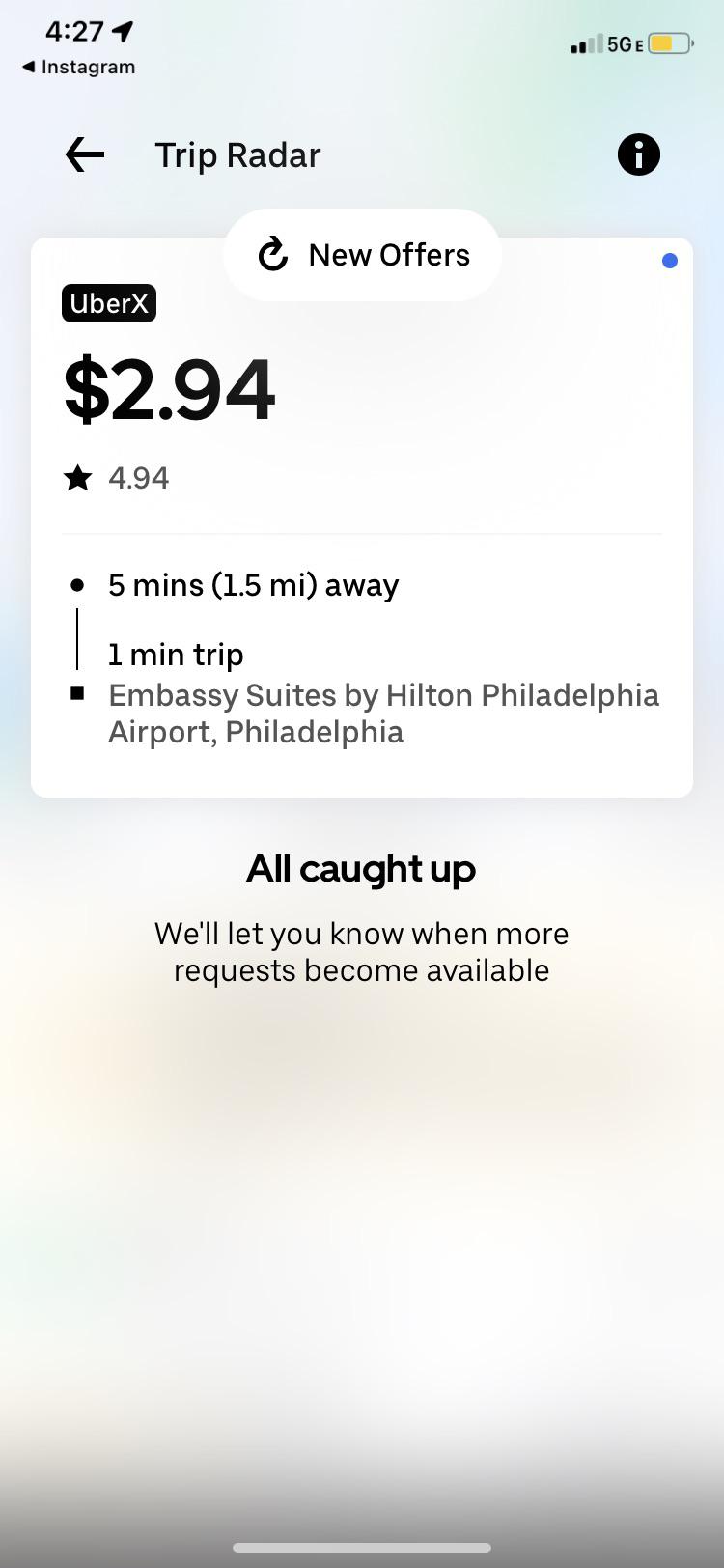724x1568 pixels.
Task: Open the Trip Radar info icon
Action: [x=638, y=154]
